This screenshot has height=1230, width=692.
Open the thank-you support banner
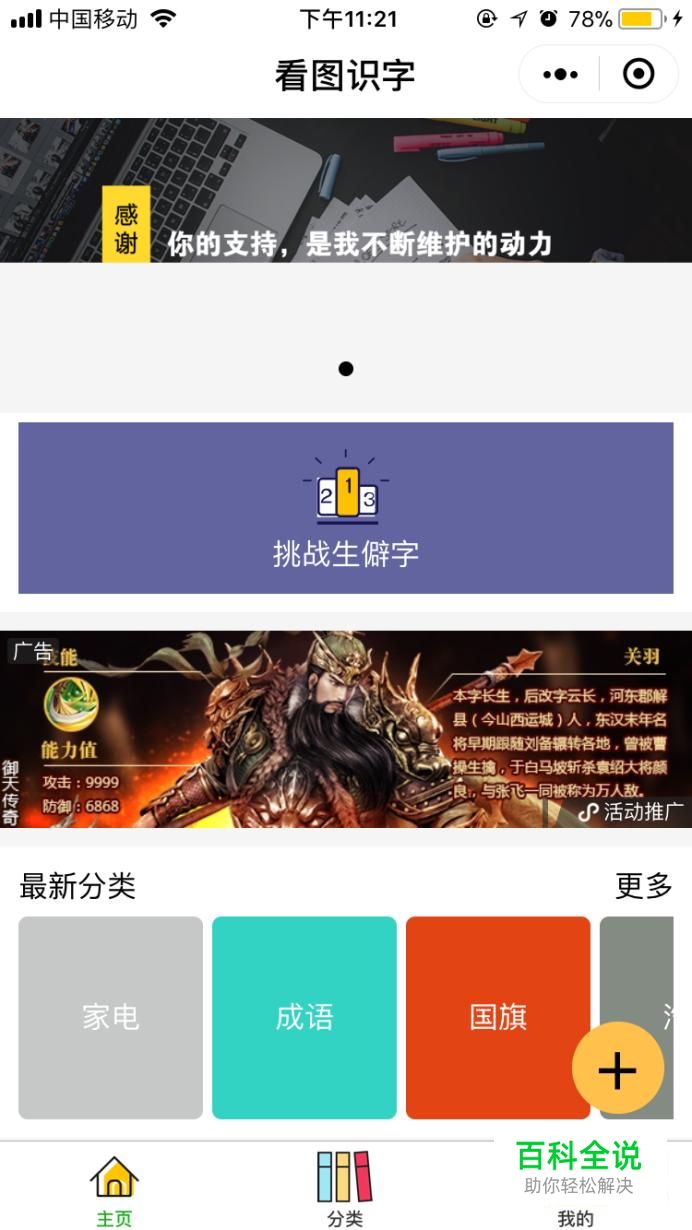346,190
